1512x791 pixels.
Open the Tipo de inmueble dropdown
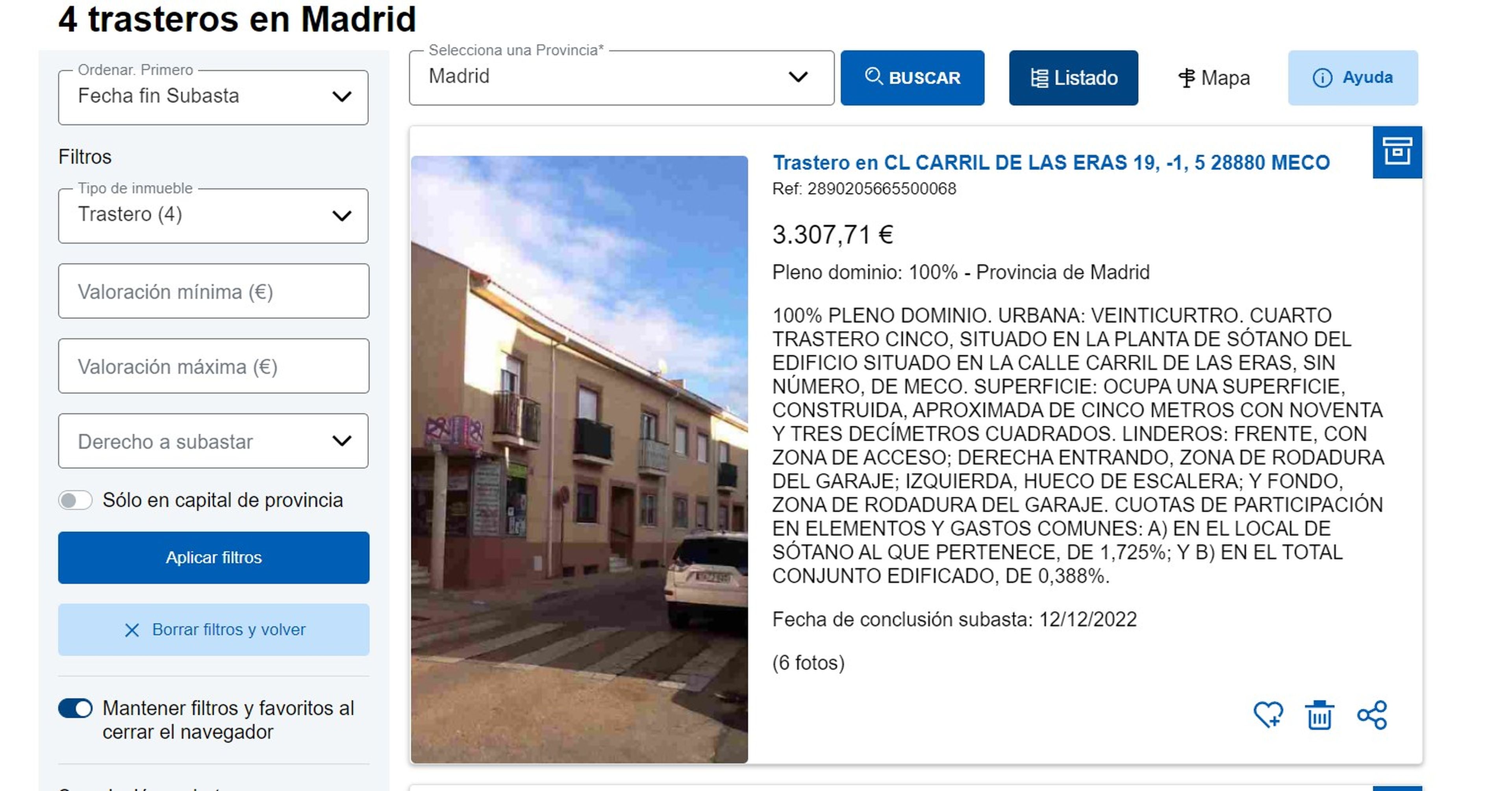coord(213,215)
